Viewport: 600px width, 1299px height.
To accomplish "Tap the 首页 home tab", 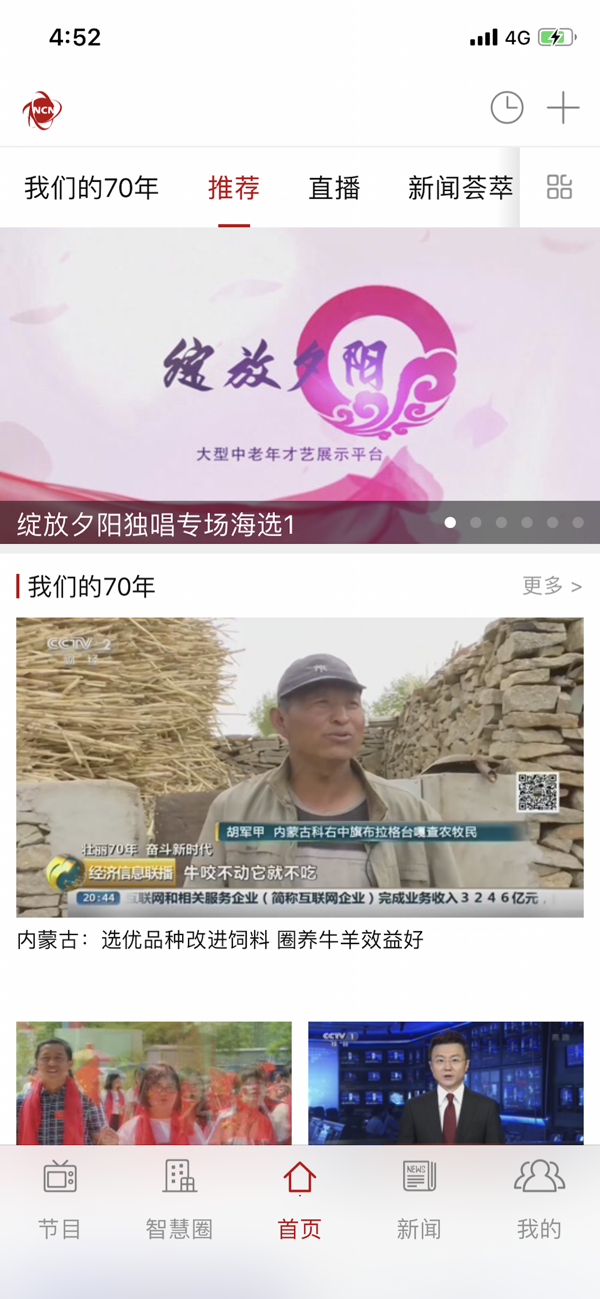I will click(x=299, y=1202).
